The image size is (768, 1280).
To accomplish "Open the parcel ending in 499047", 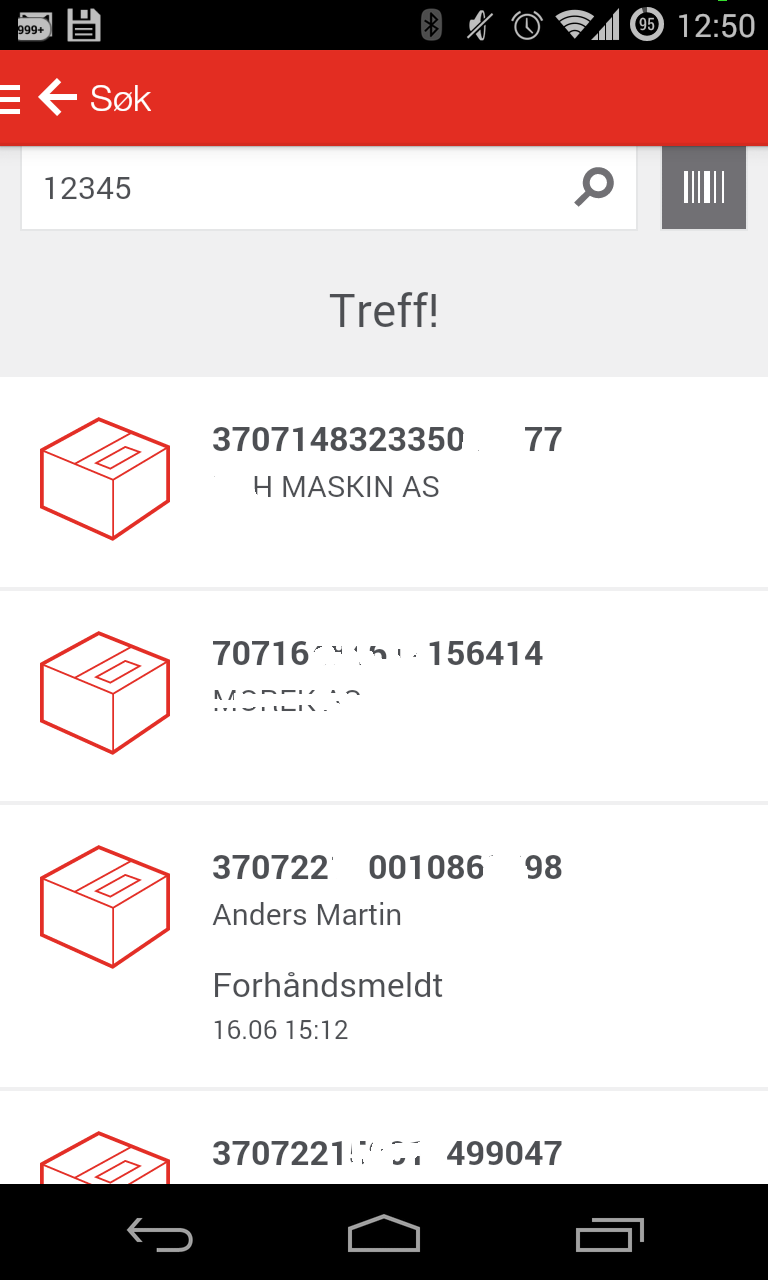I will [384, 1138].
